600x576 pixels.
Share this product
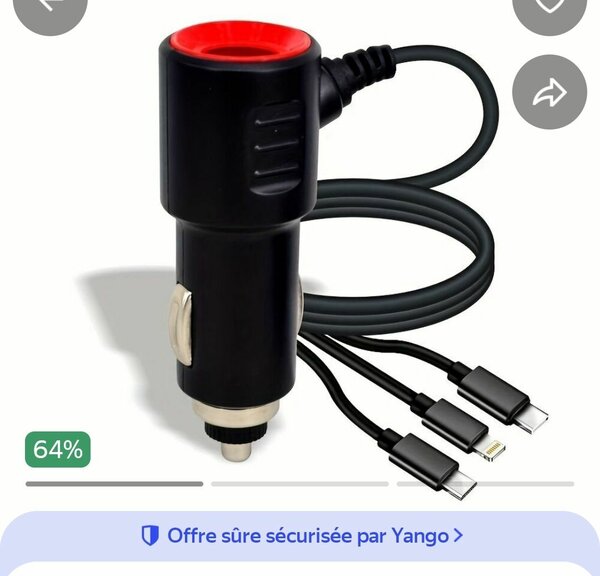pyautogui.click(x=548, y=92)
